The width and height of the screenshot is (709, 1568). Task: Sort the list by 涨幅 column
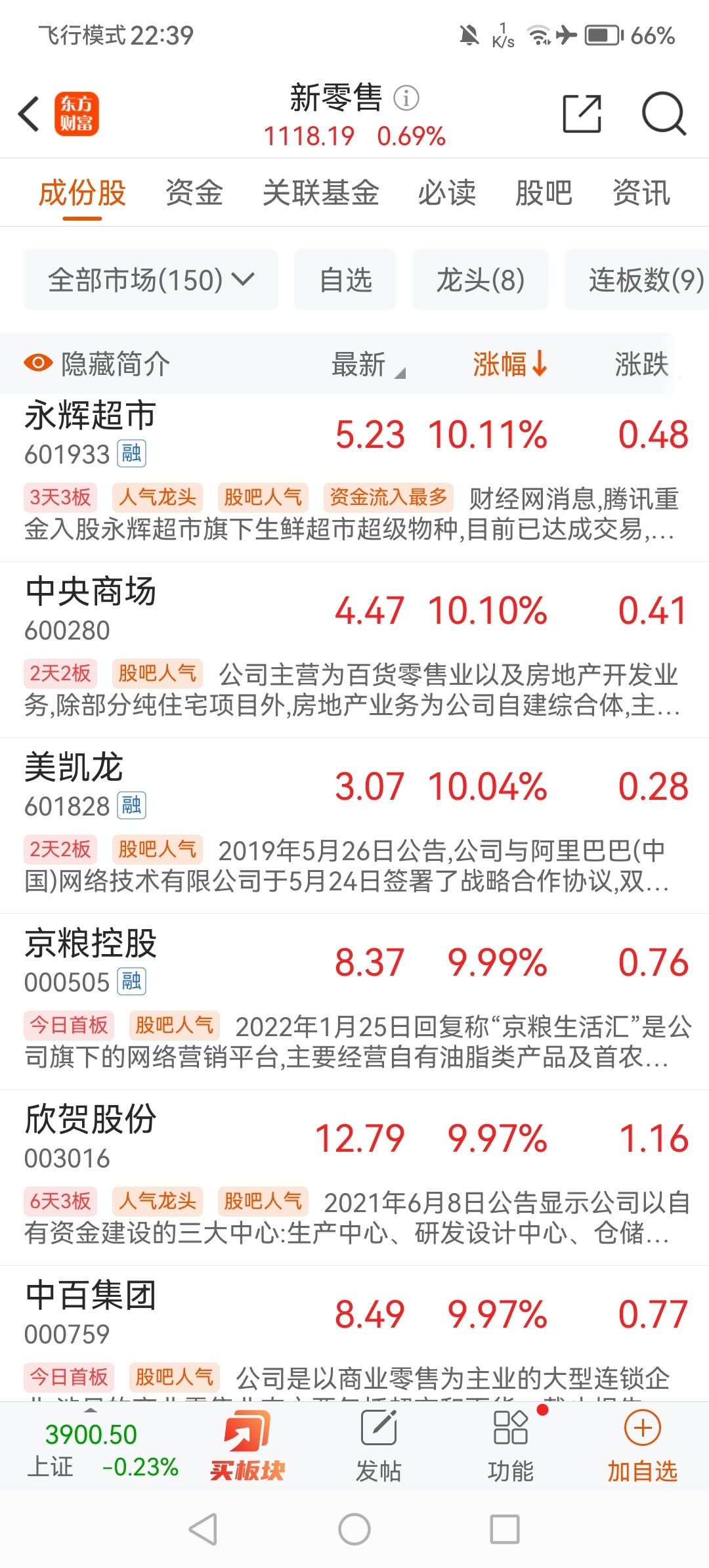tap(510, 364)
